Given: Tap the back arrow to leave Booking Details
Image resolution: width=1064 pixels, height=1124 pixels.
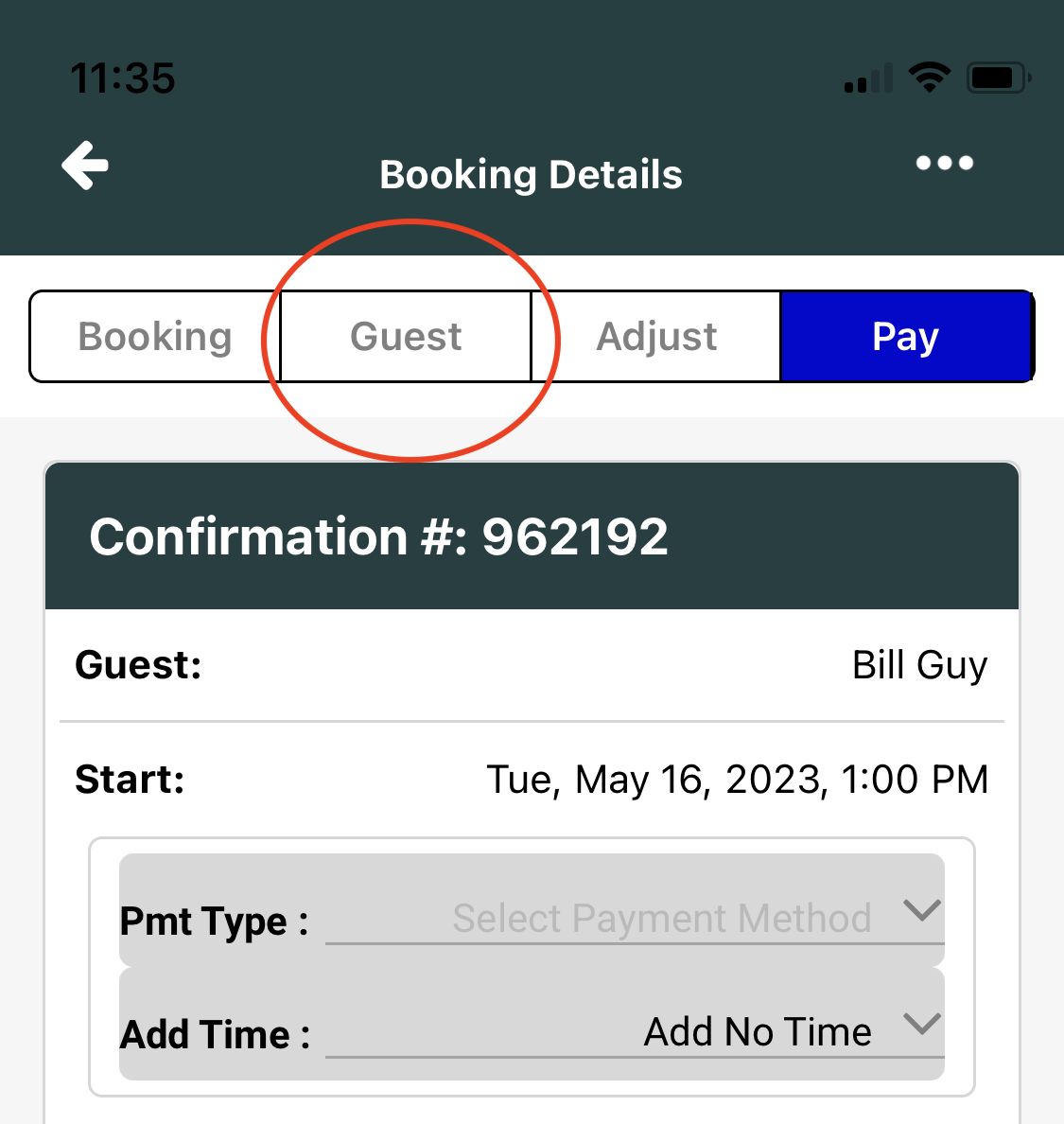Looking at the screenshot, I should 83,165.
